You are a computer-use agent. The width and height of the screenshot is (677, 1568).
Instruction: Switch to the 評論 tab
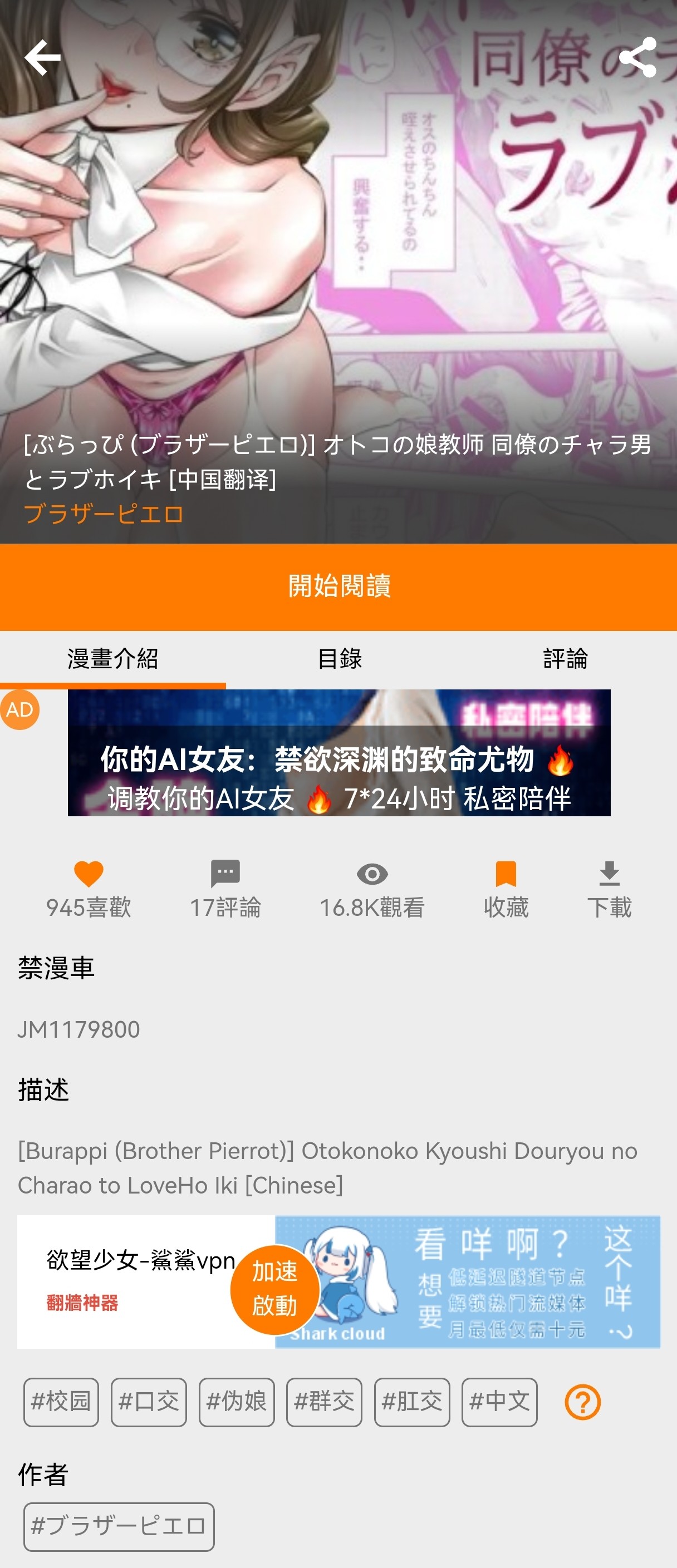point(565,659)
